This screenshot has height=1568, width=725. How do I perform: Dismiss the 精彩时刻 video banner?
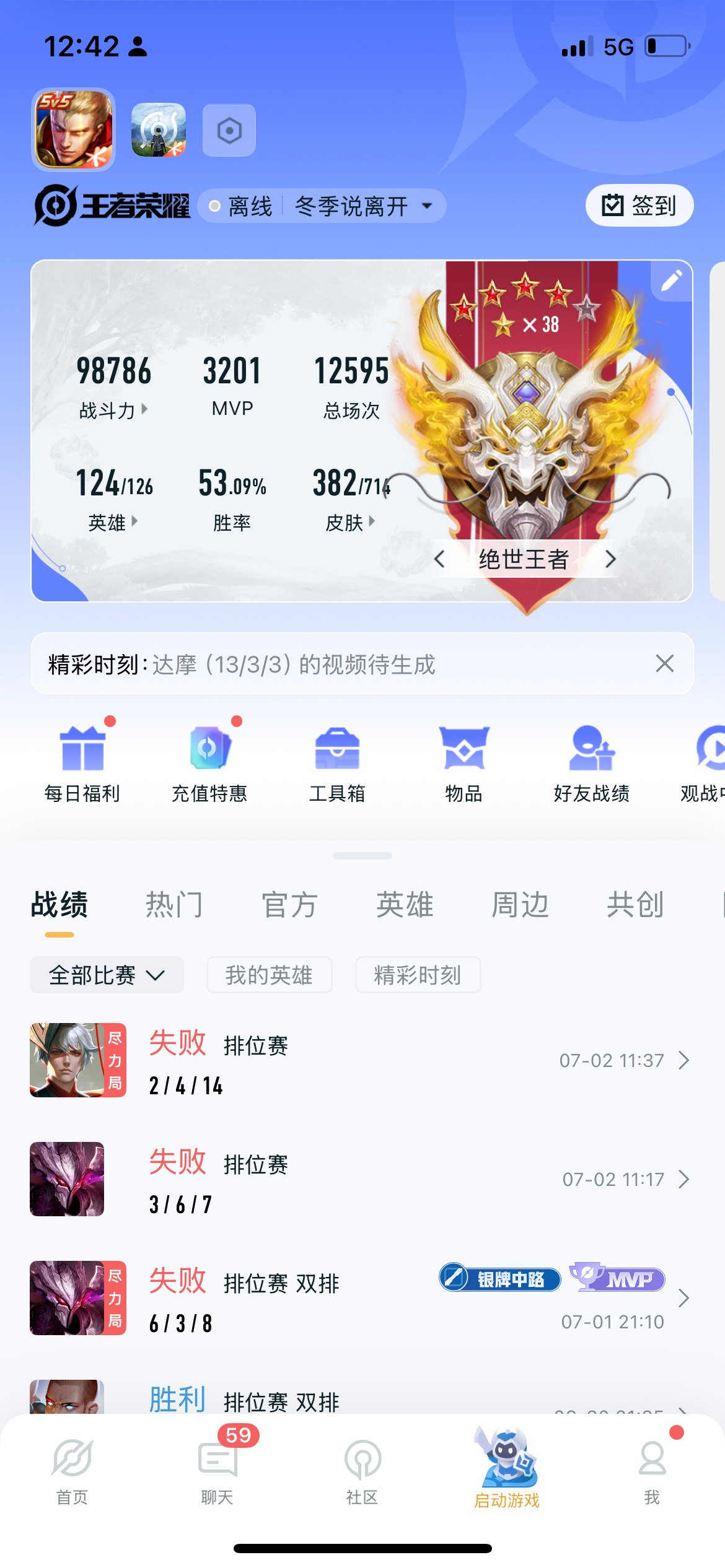pyautogui.click(x=664, y=664)
